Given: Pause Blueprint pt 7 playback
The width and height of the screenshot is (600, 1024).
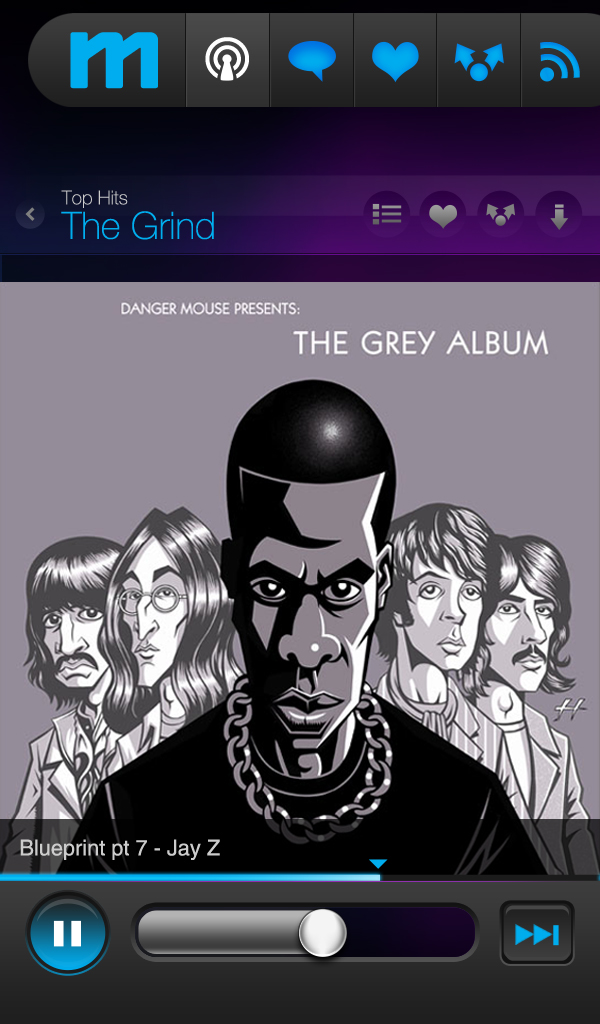Looking at the screenshot, I should pos(67,934).
